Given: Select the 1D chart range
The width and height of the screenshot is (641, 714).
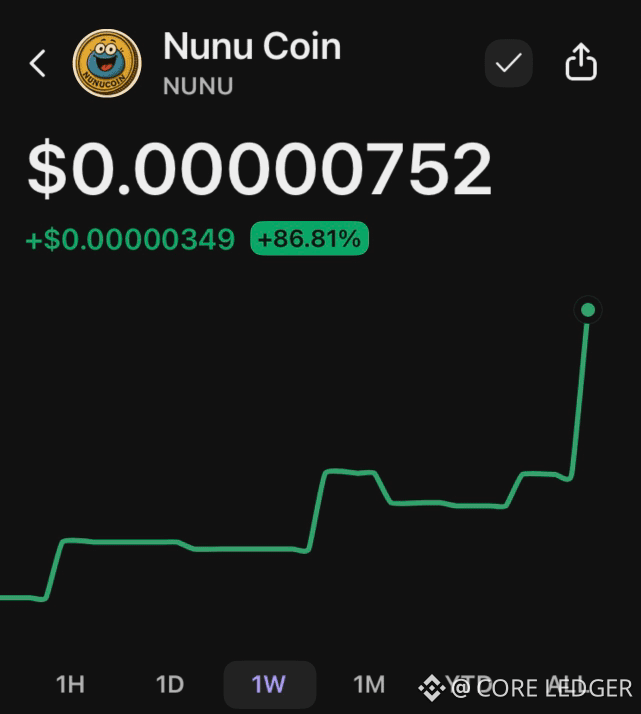Looking at the screenshot, I should click(170, 685).
